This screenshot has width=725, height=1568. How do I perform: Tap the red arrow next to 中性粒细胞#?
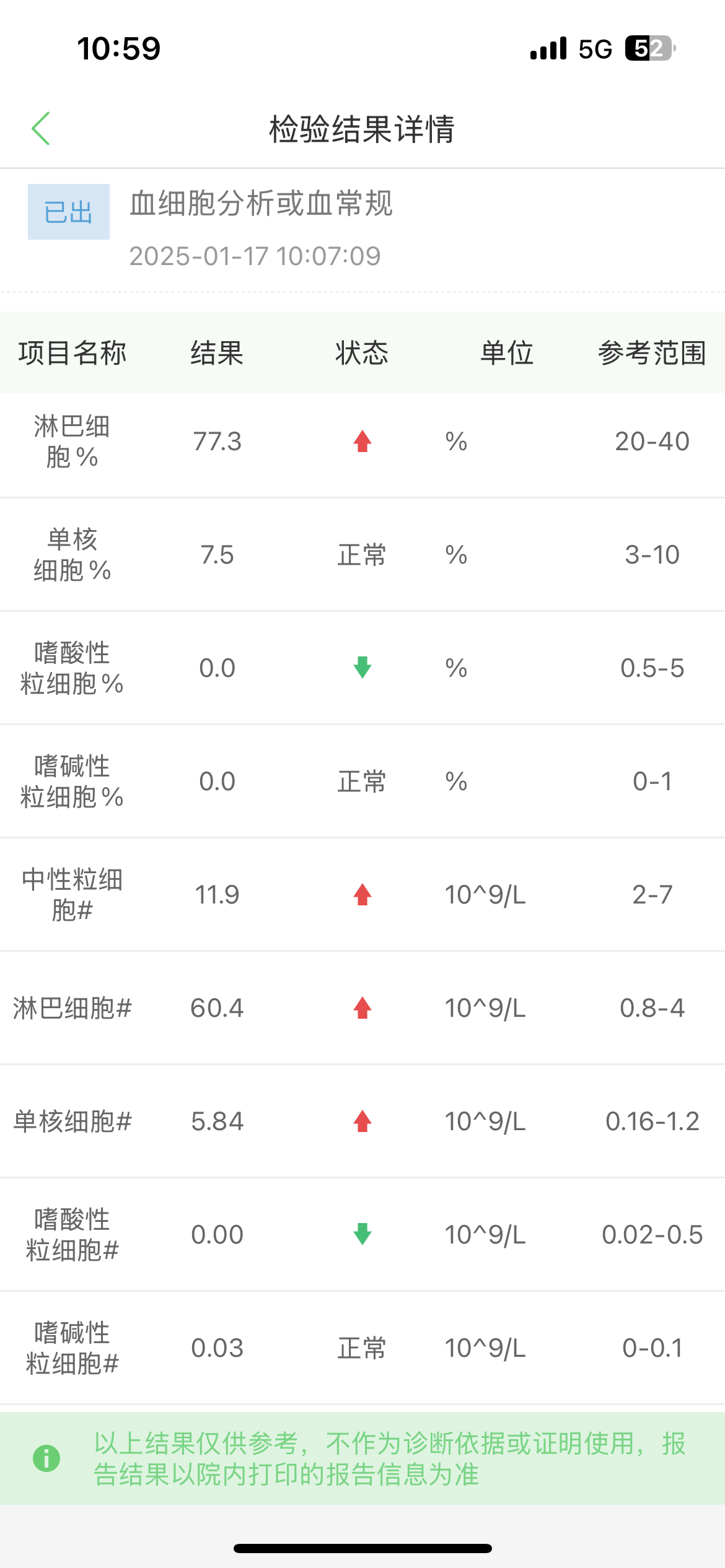(x=361, y=894)
